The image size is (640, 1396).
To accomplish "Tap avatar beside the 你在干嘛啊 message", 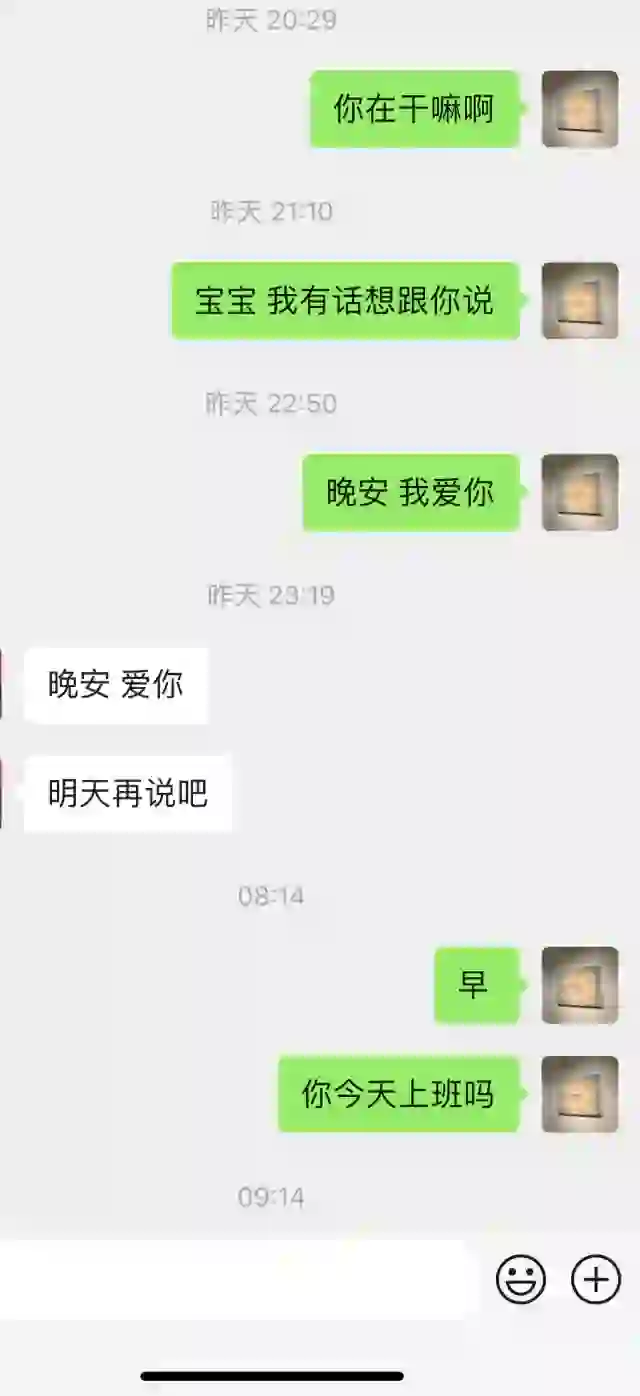I will [580, 109].
